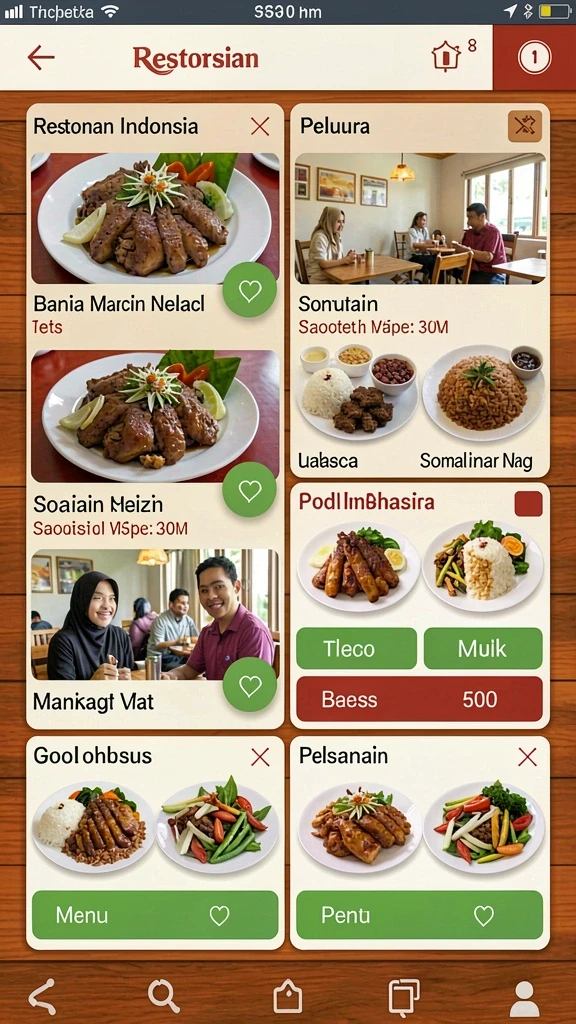Close the Goolohbsus card

[260, 758]
